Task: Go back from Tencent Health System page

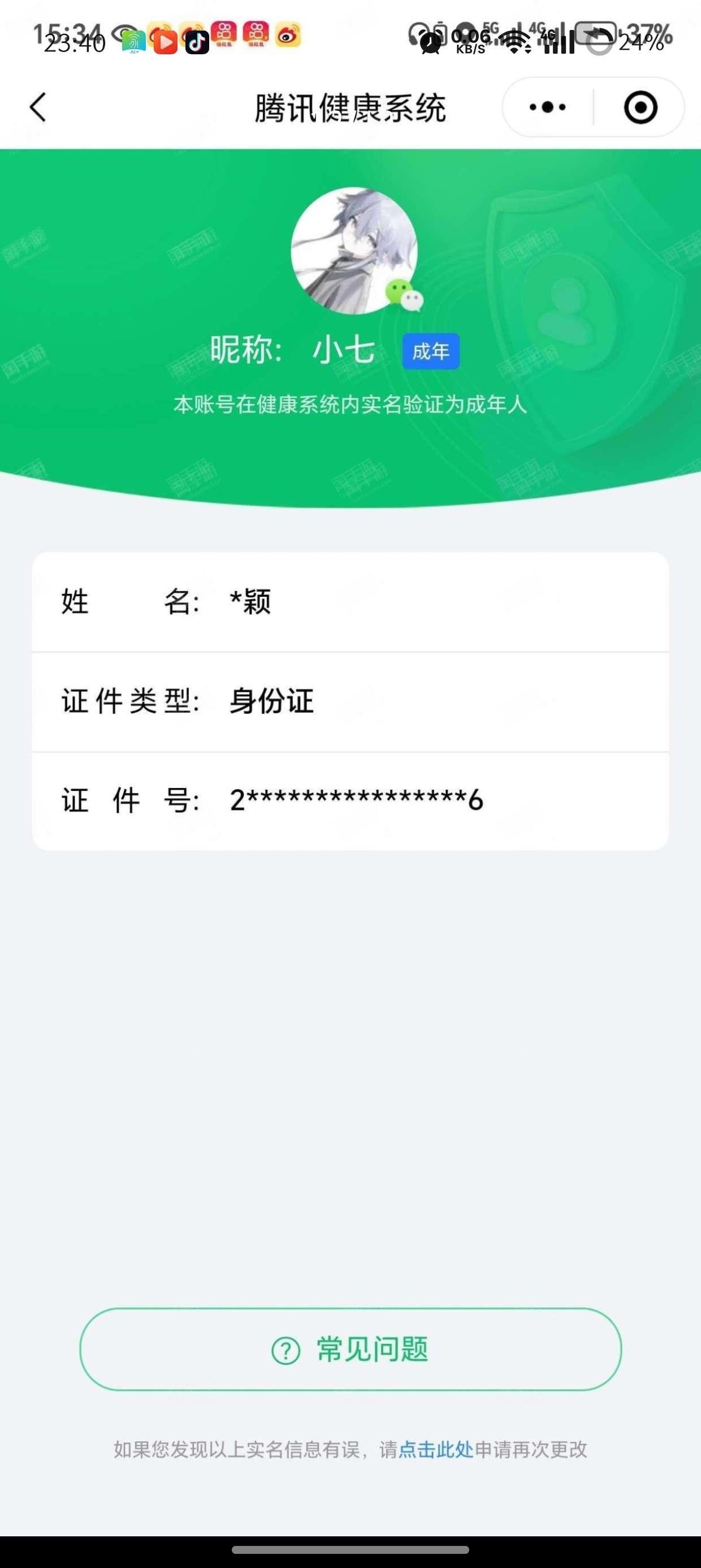Action: point(38,107)
